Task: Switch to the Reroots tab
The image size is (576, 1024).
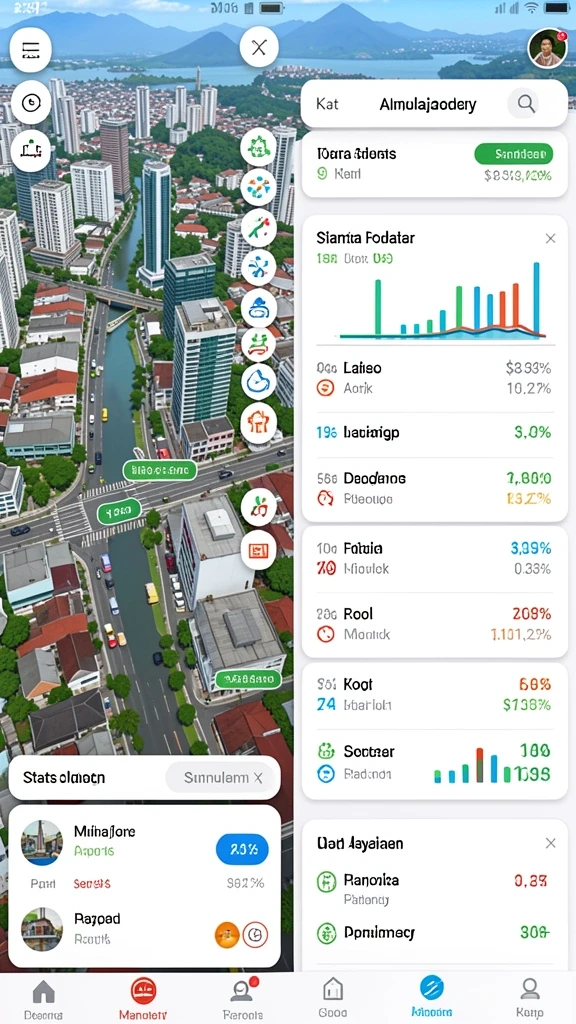Action: point(242,999)
